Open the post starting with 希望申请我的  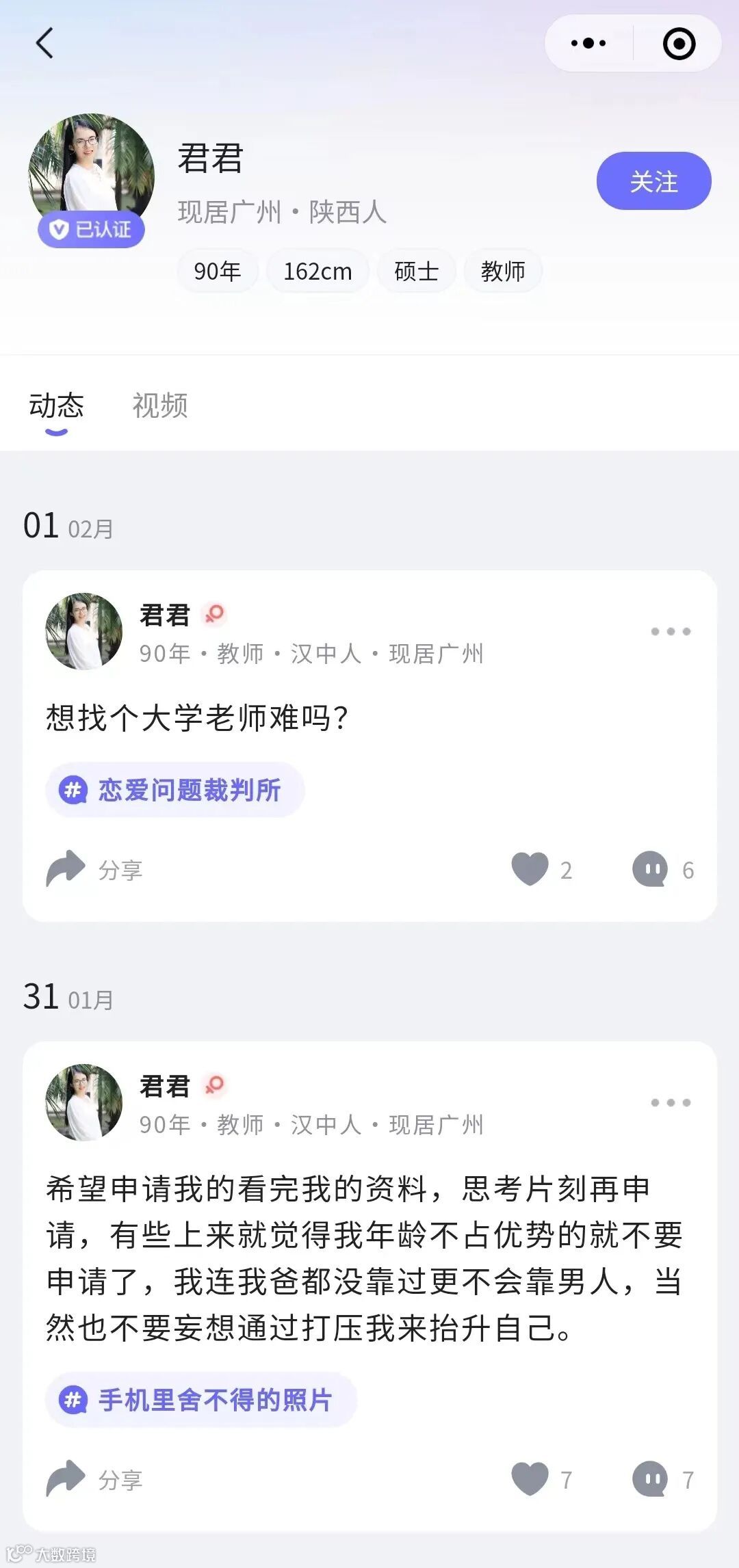point(364,1258)
